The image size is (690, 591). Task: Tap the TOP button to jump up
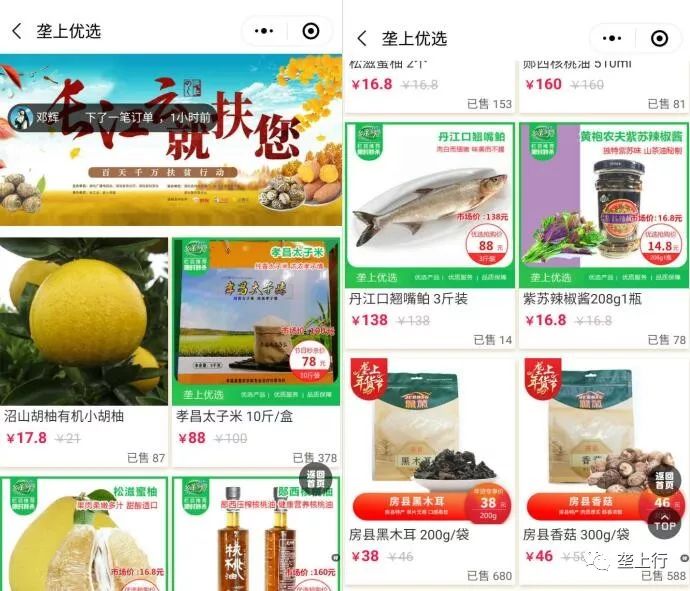(665, 521)
